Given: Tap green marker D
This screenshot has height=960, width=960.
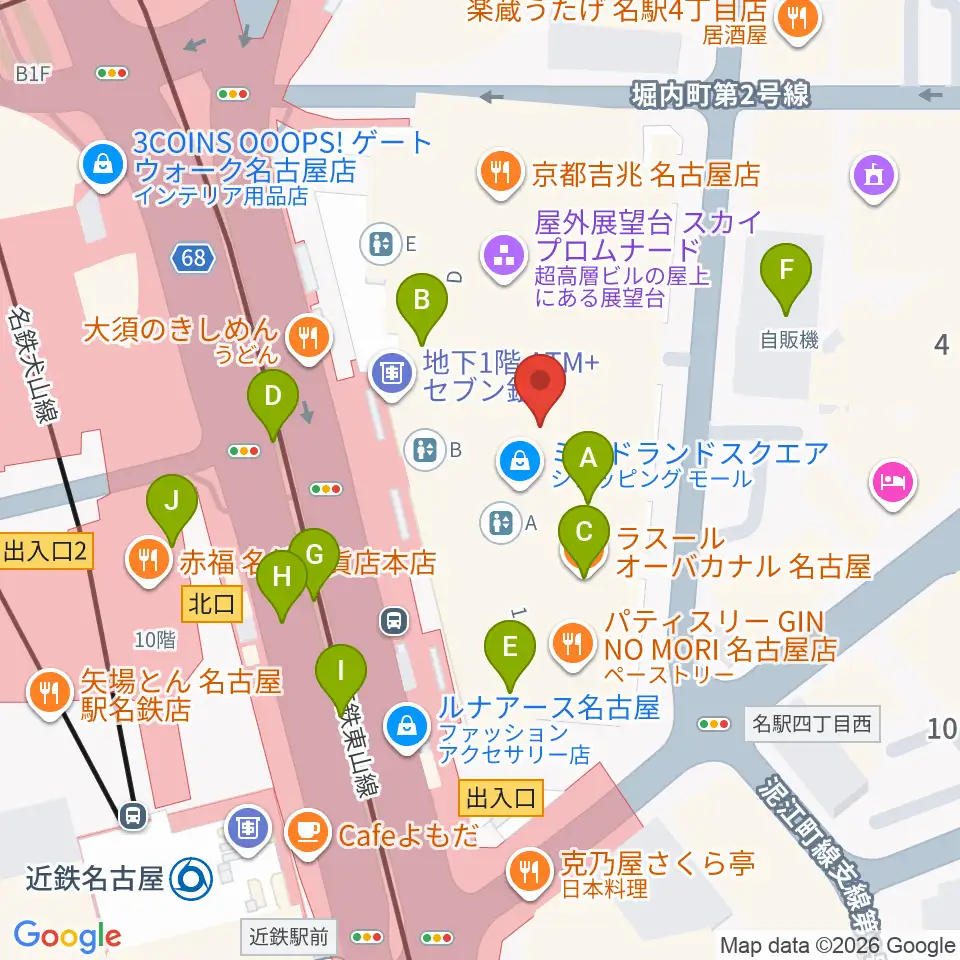Looking at the screenshot, I should coord(273,399).
